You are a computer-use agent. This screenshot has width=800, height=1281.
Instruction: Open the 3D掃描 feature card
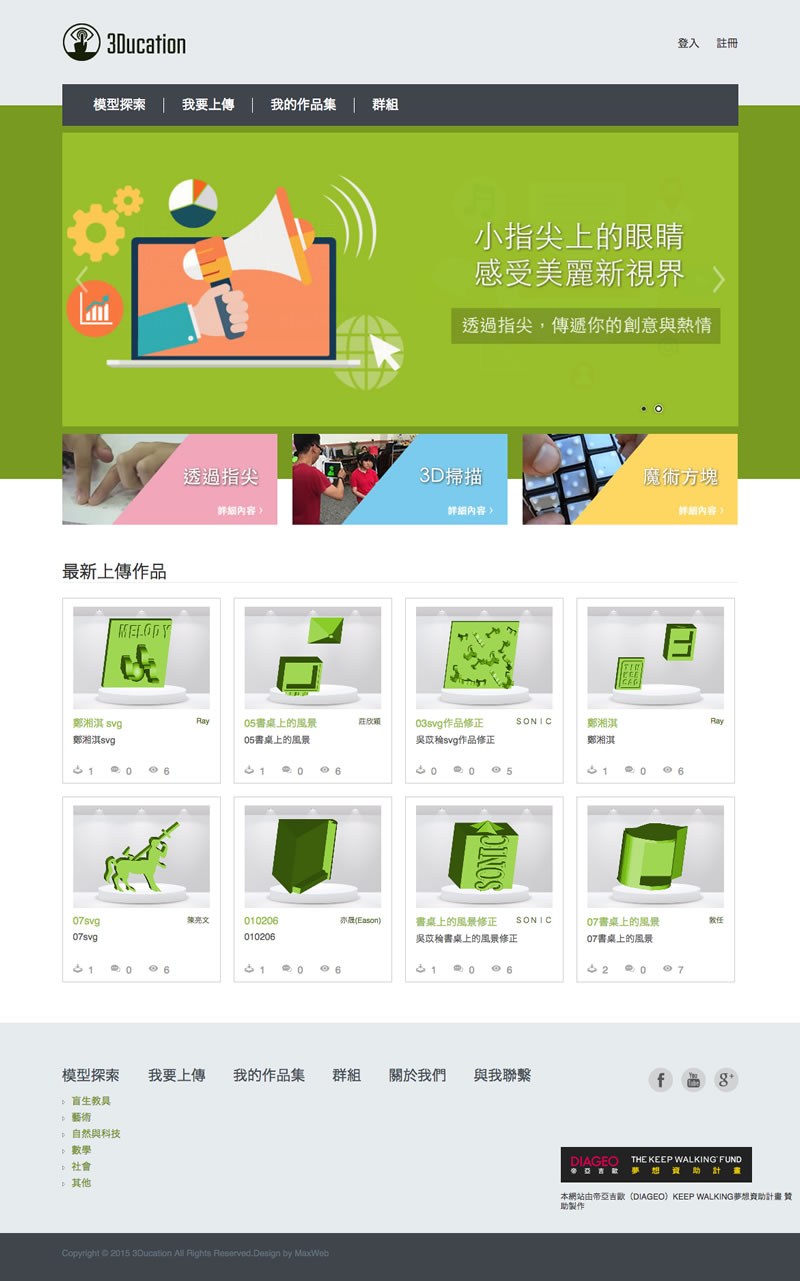[400, 479]
